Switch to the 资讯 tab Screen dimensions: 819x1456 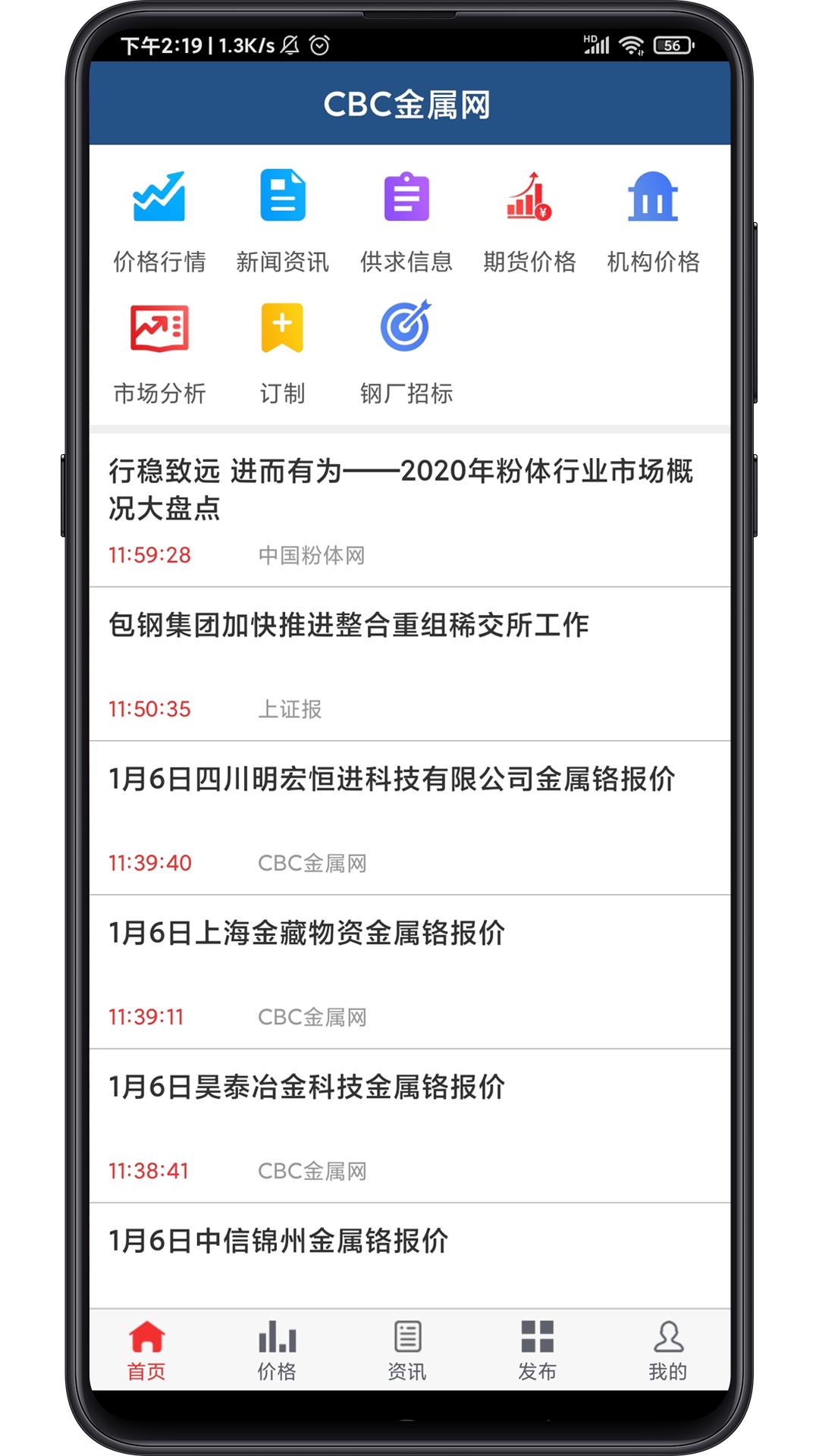click(x=407, y=1351)
